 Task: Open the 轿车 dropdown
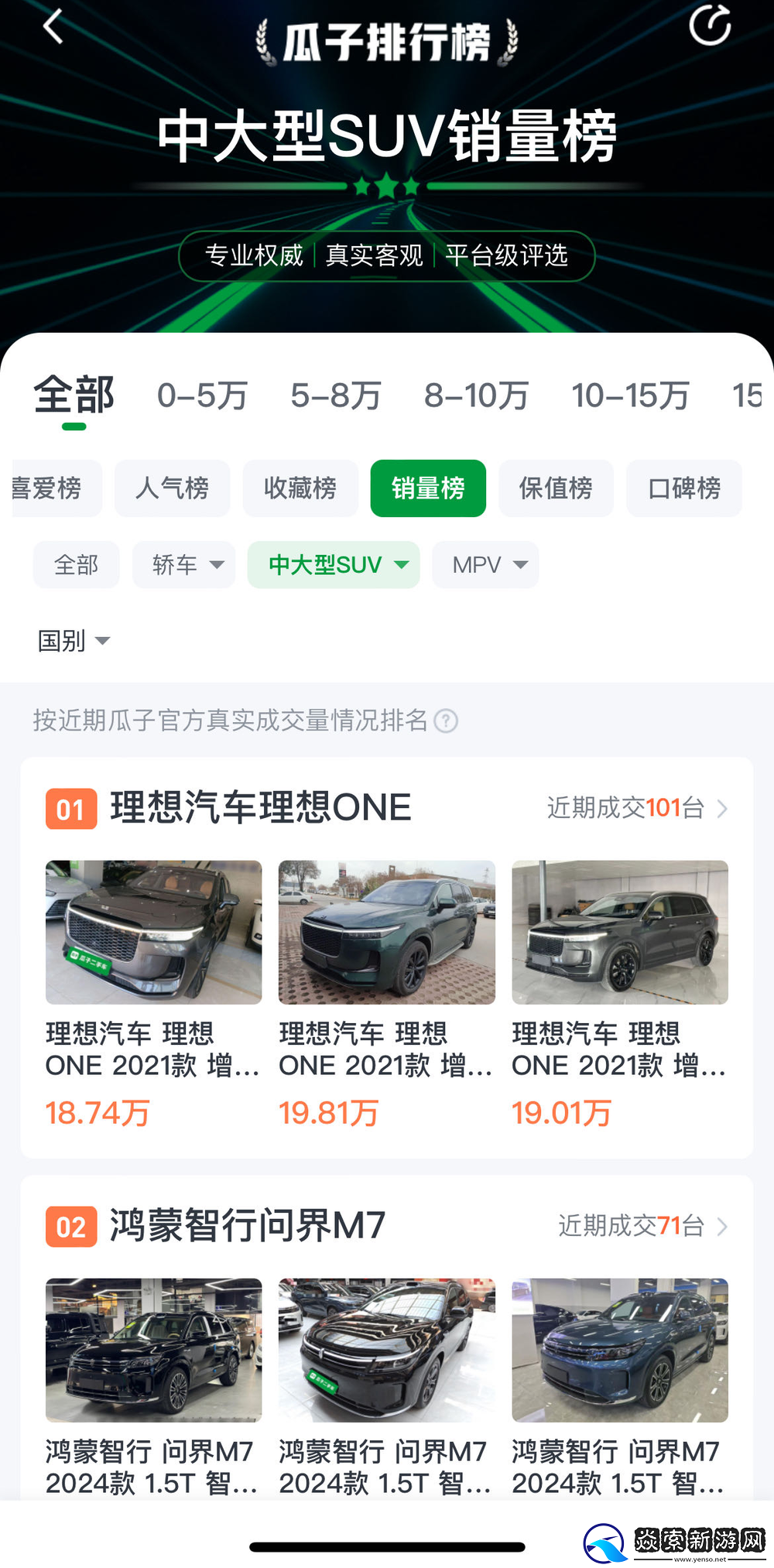pyautogui.click(x=183, y=565)
